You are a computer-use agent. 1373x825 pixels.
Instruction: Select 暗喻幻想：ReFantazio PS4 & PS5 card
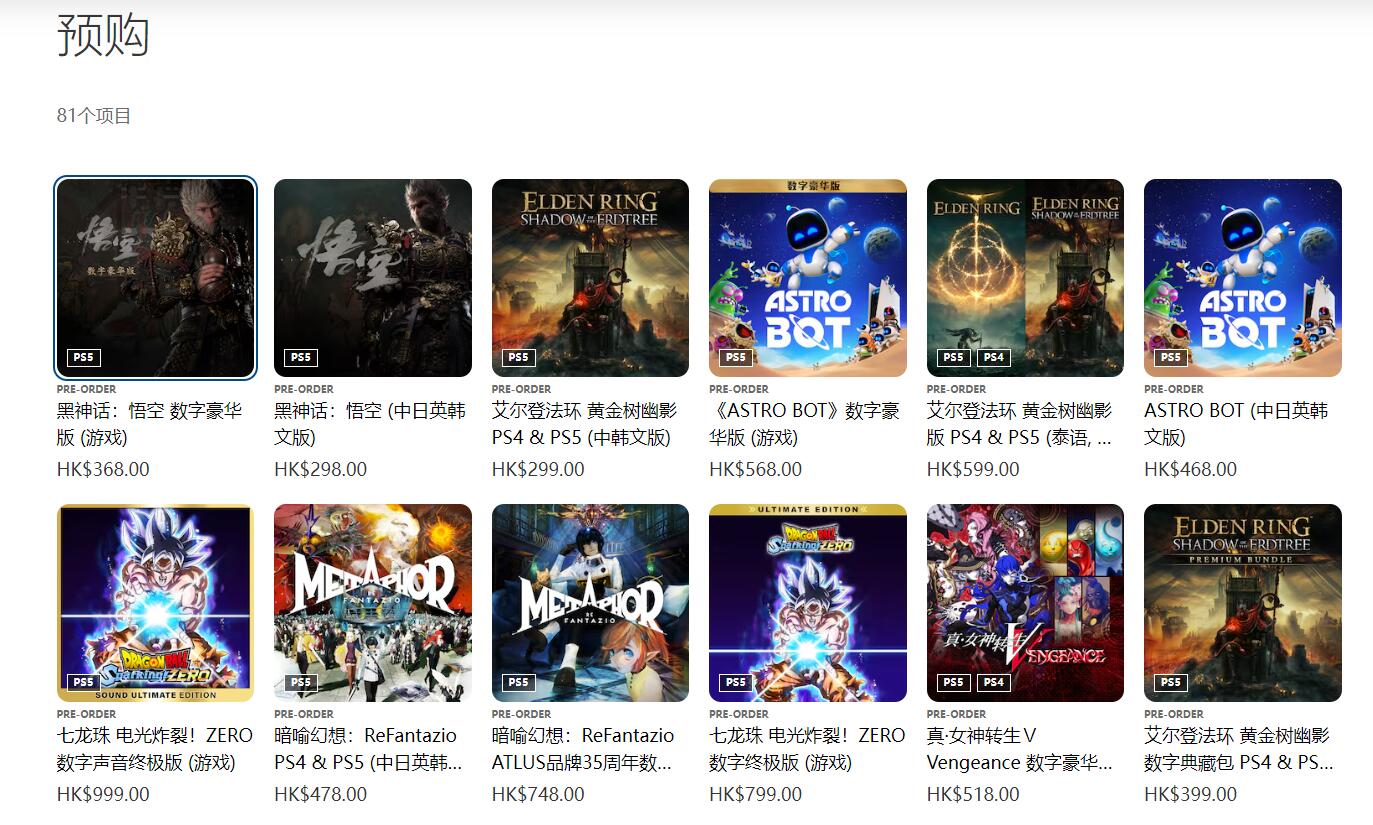372,603
